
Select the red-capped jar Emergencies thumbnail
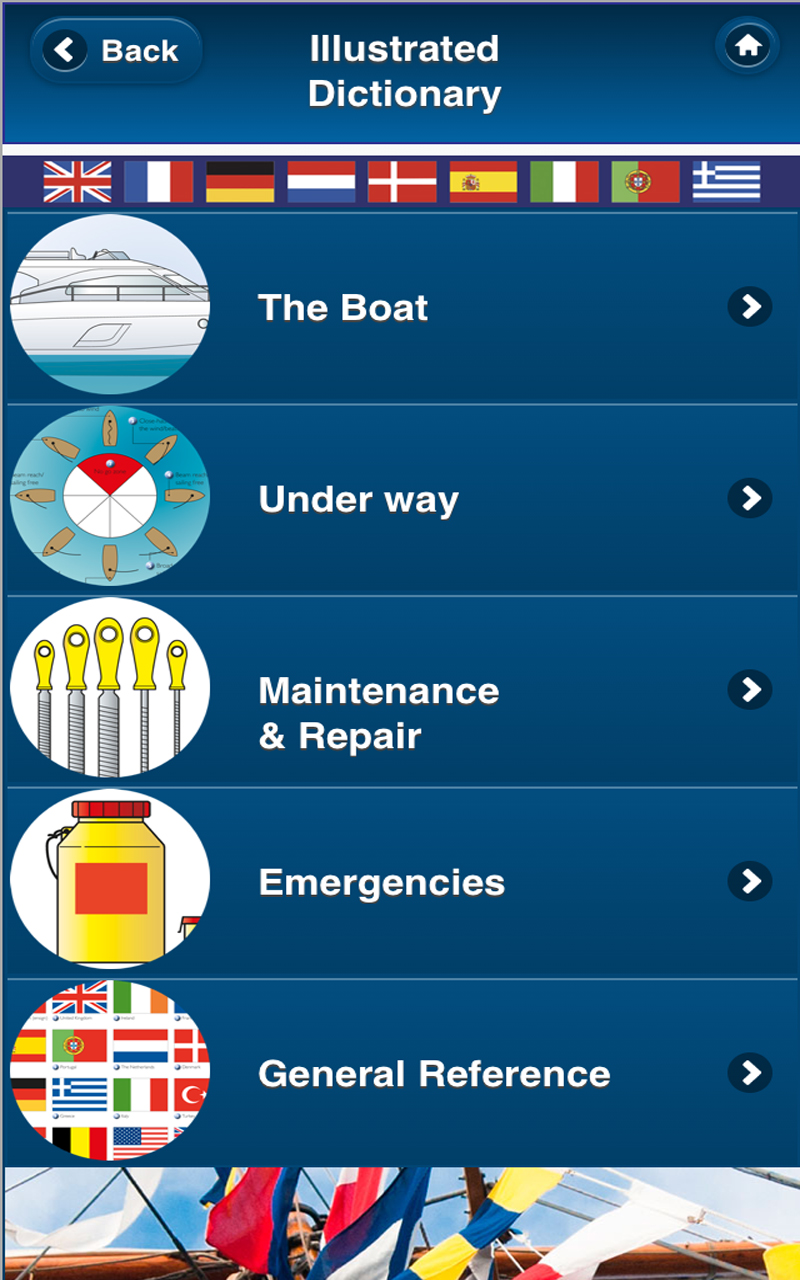[109, 879]
